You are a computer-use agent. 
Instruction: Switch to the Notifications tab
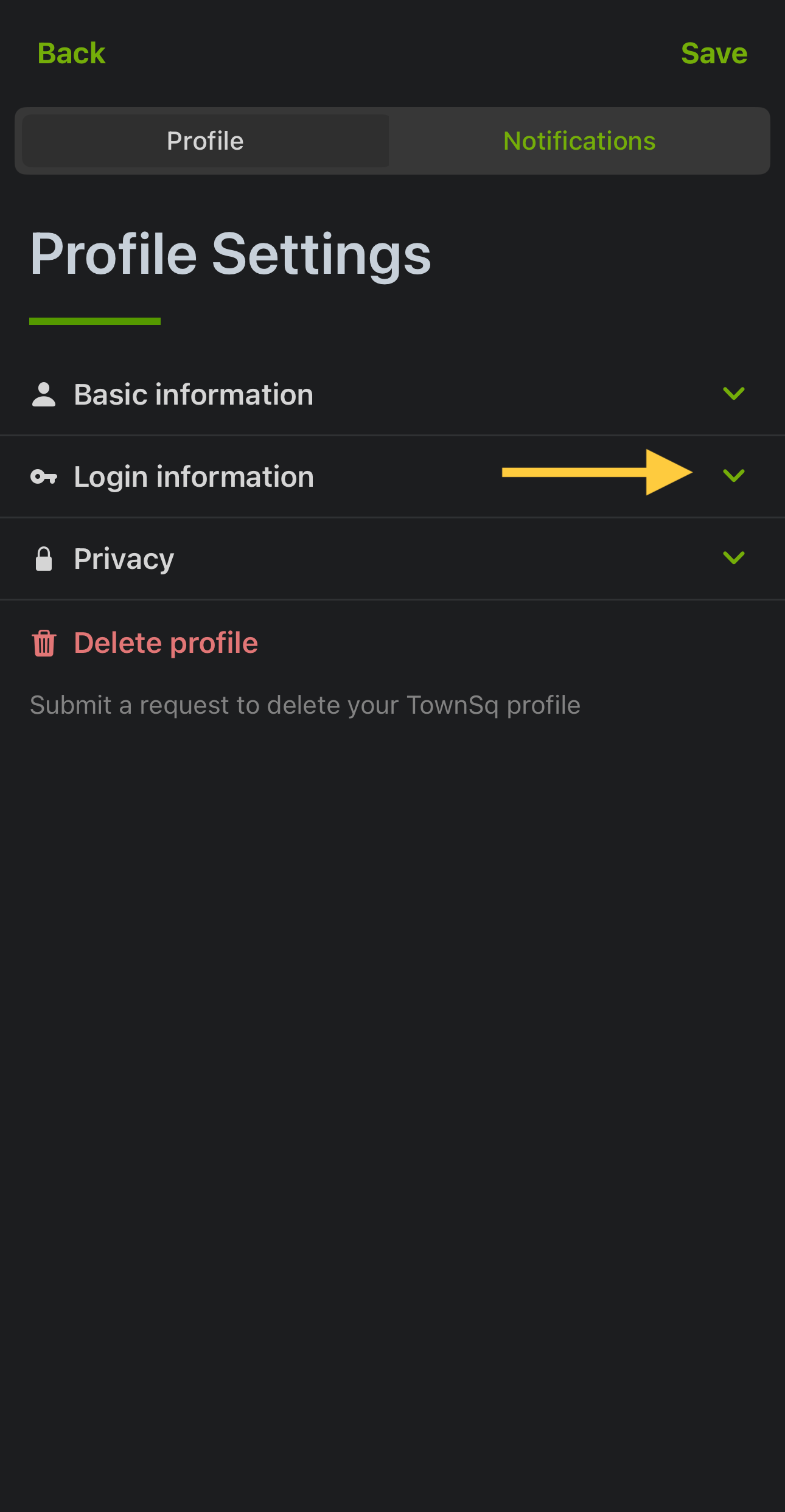pos(579,141)
